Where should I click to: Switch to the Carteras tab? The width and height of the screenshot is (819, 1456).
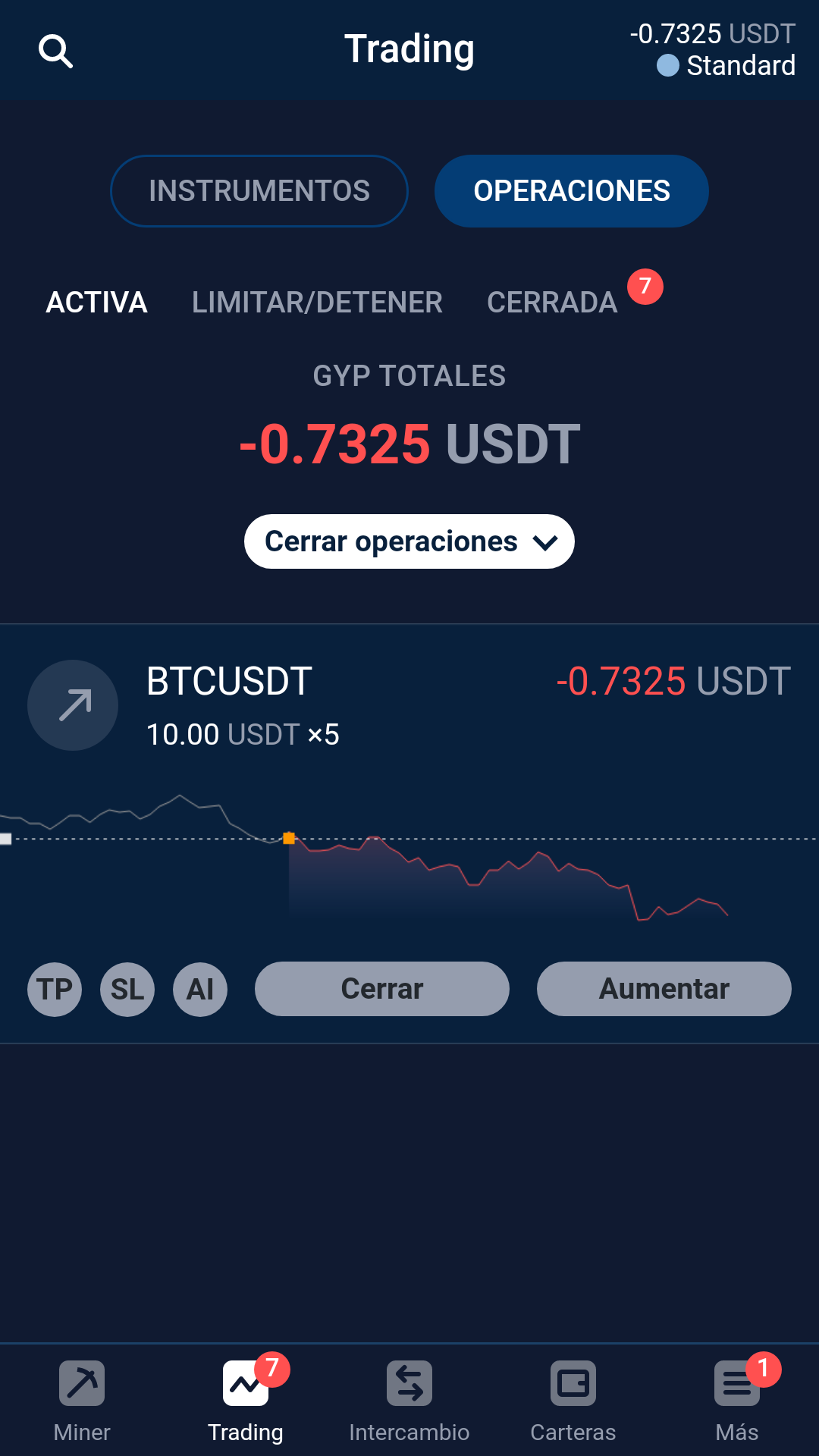(x=573, y=1401)
